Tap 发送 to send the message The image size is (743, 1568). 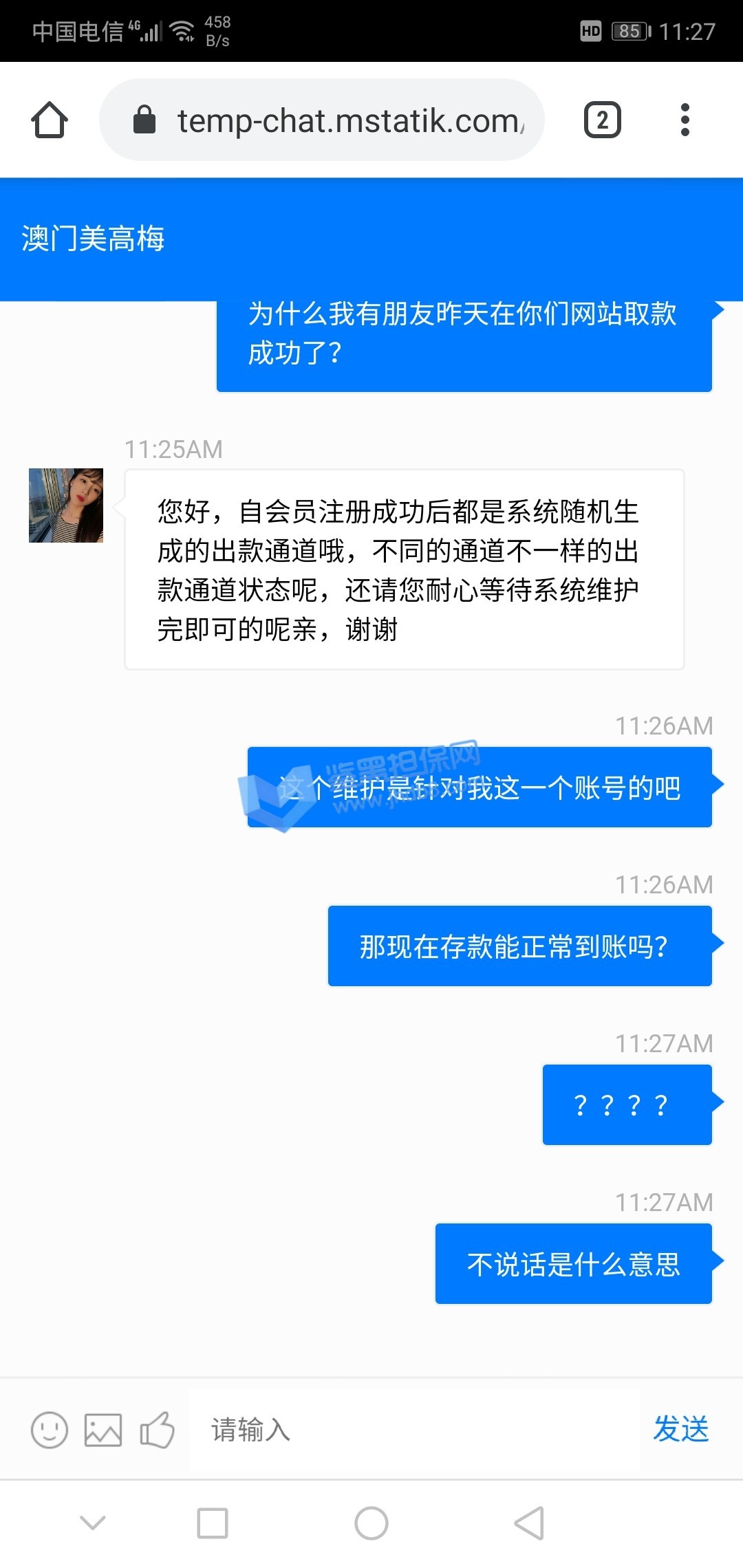pyautogui.click(x=680, y=1429)
